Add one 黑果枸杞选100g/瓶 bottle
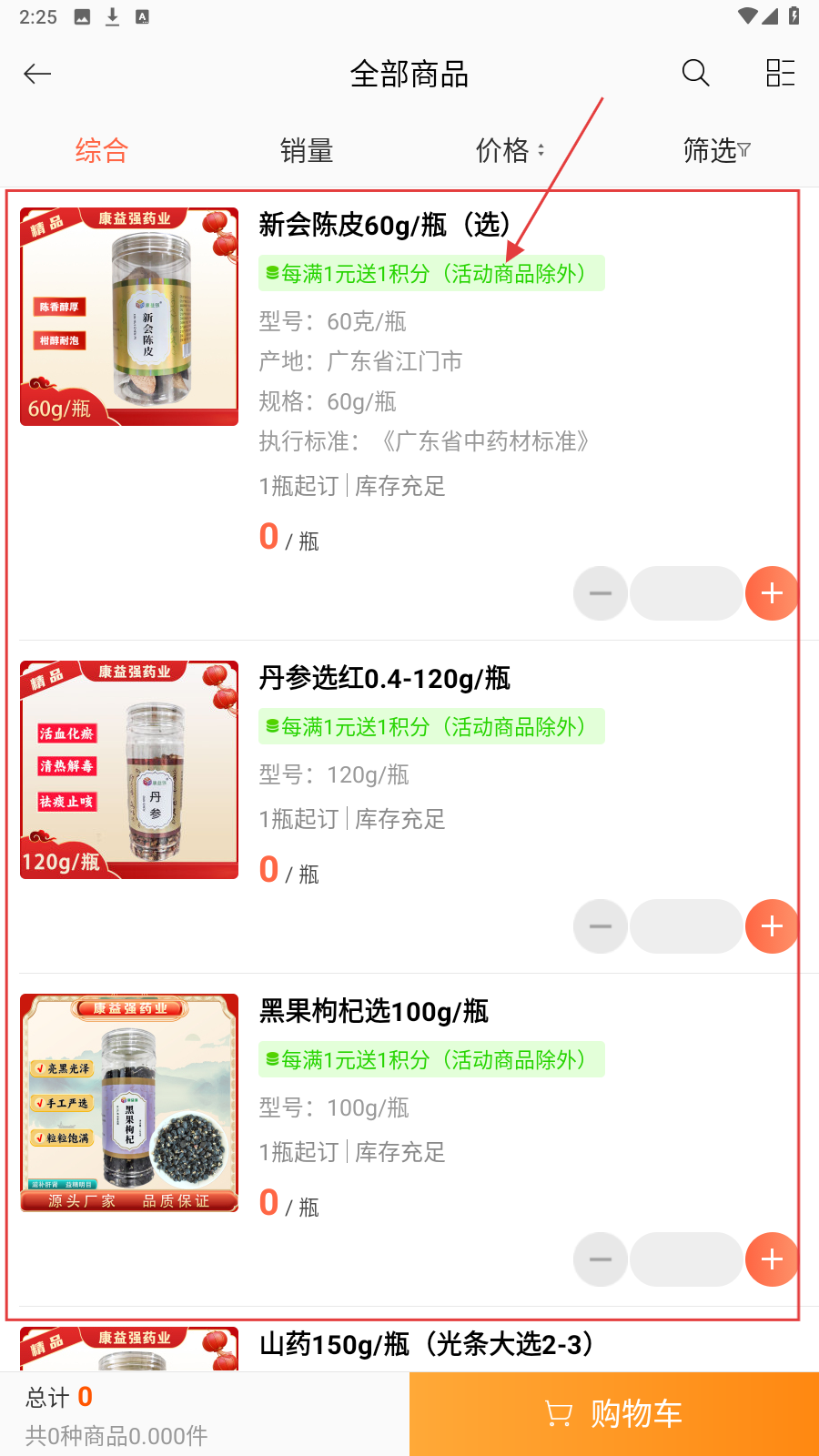Image resolution: width=819 pixels, height=1456 pixels. click(x=772, y=1259)
